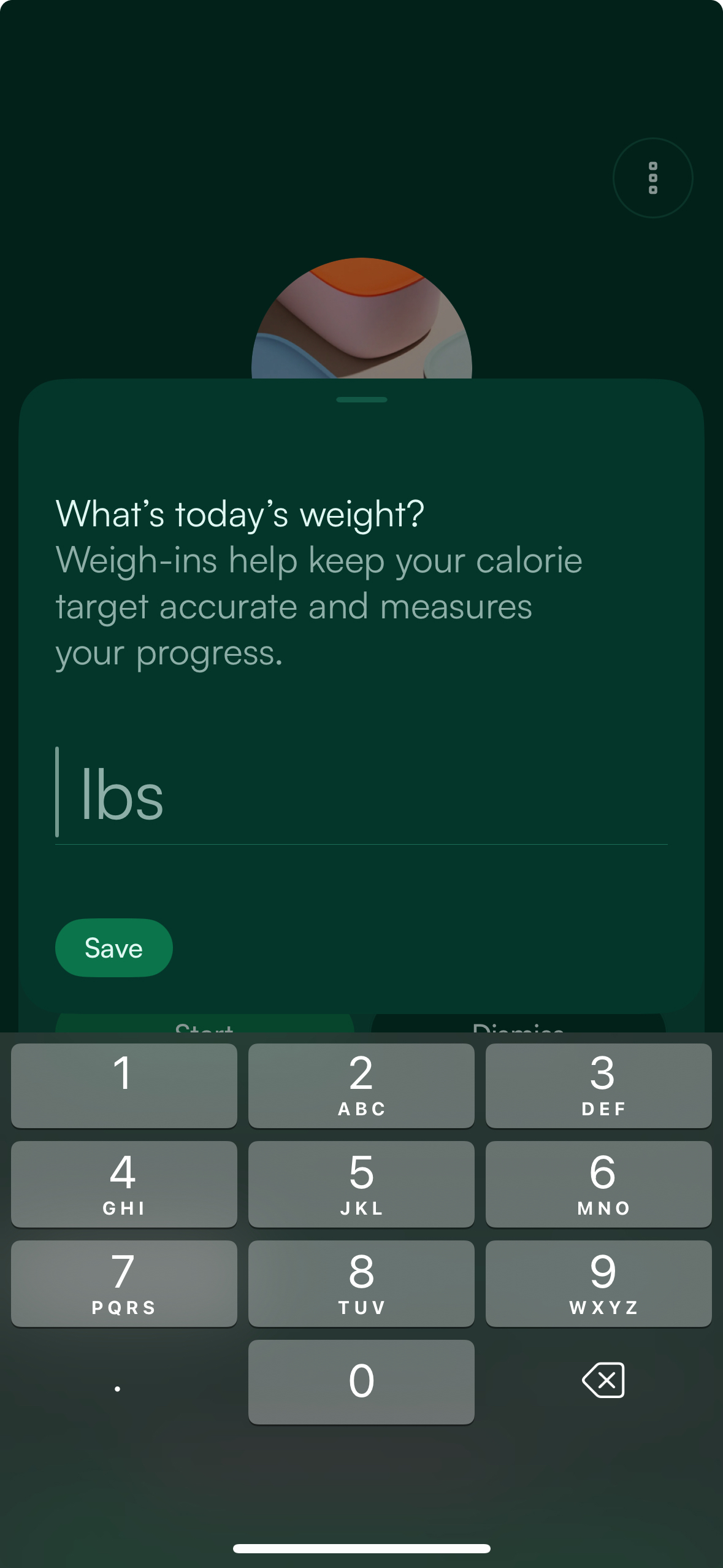This screenshot has height=1568, width=723.
Task: Save the weight entry
Action: tap(114, 948)
